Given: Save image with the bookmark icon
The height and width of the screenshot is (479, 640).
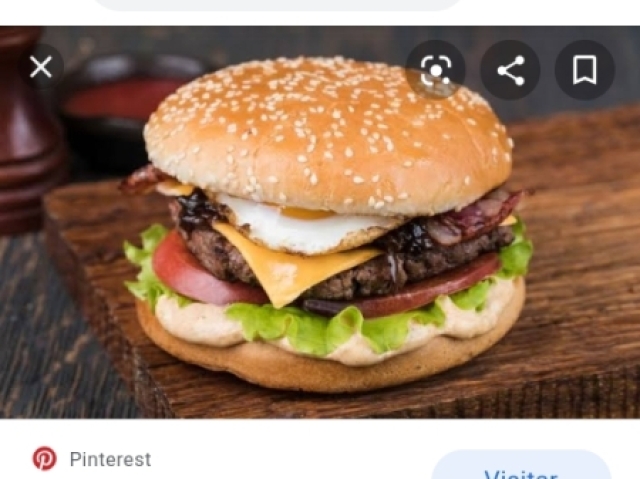Looking at the screenshot, I should click(x=585, y=70).
